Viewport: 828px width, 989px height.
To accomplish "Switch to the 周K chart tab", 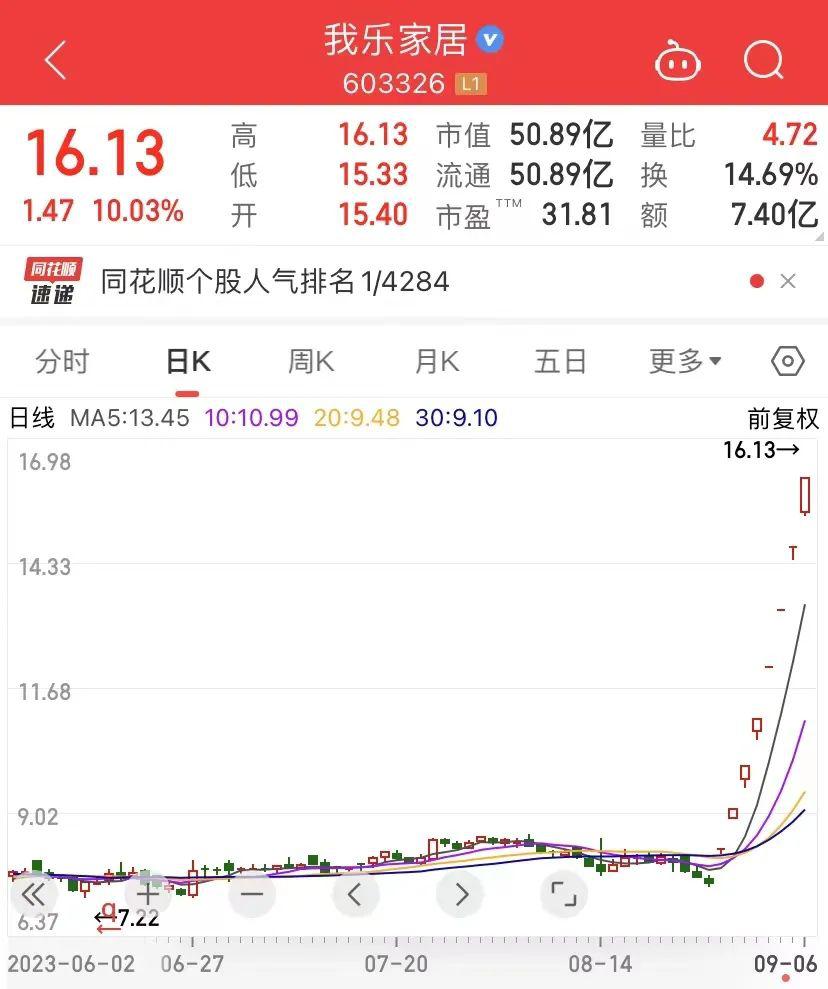I will (x=311, y=361).
